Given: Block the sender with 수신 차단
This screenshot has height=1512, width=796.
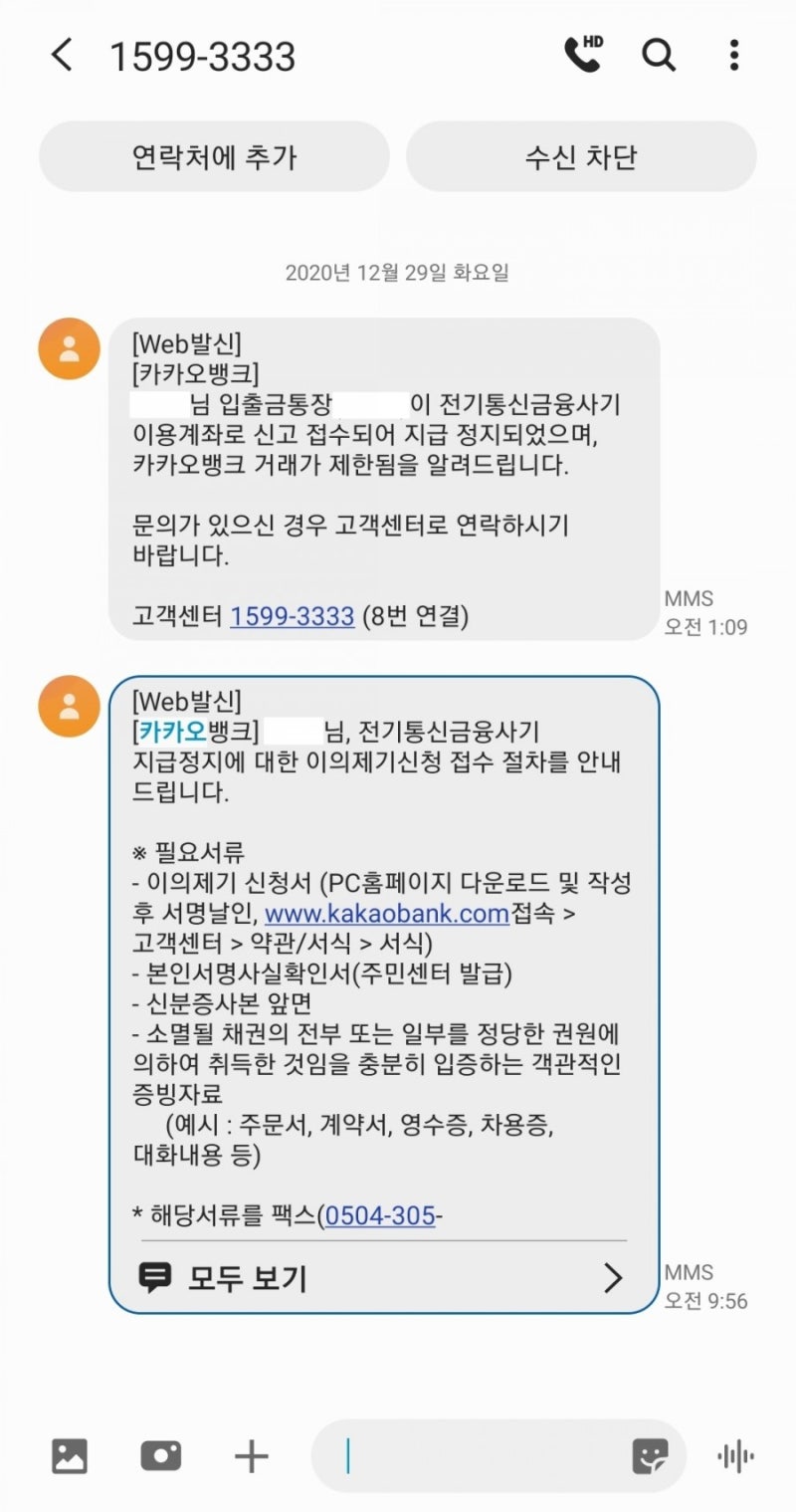Looking at the screenshot, I should coord(581,156).
